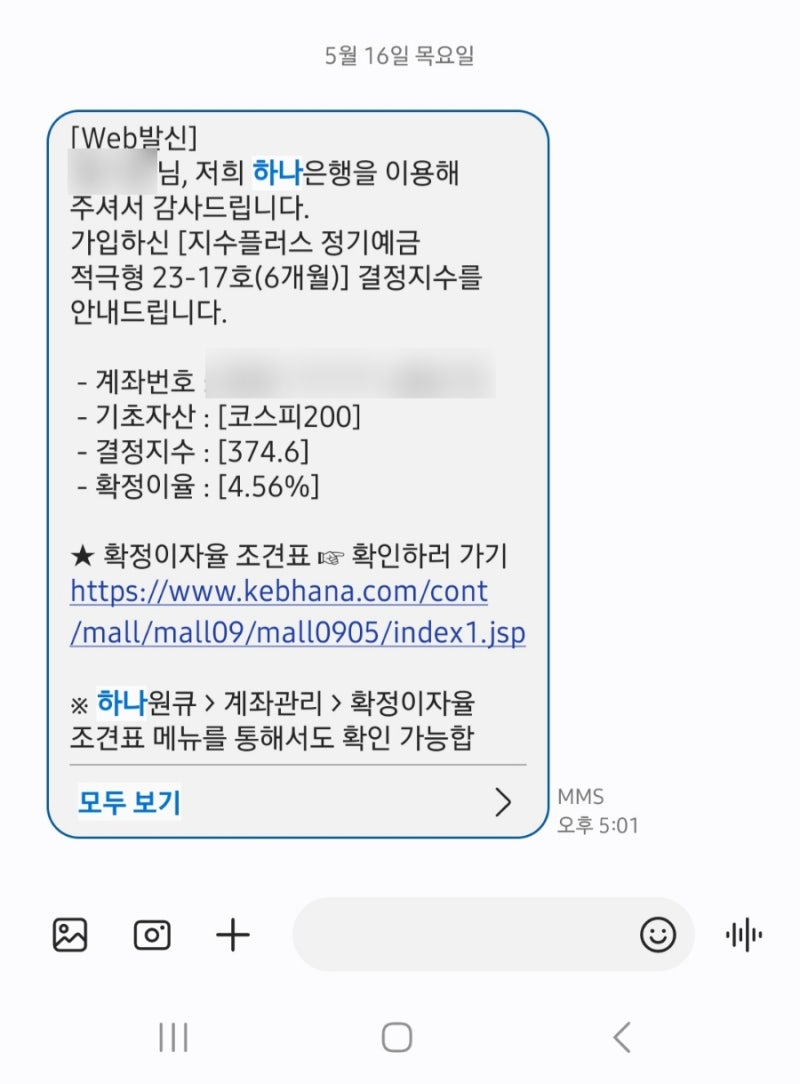Open the kebhana.com hyperlink
This screenshot has width=800, height=1084.
click(x=295, y=612)
